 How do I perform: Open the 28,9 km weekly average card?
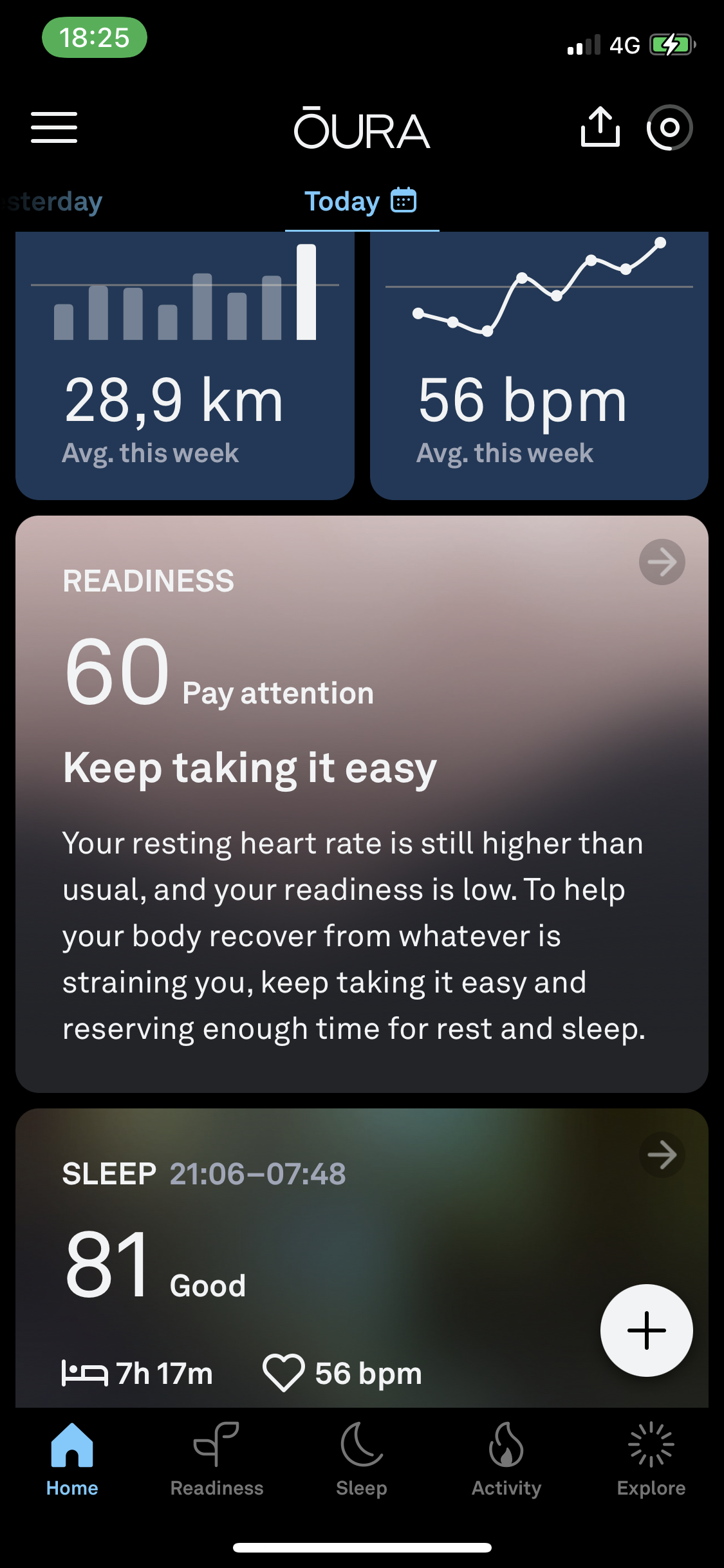point(185,365)
